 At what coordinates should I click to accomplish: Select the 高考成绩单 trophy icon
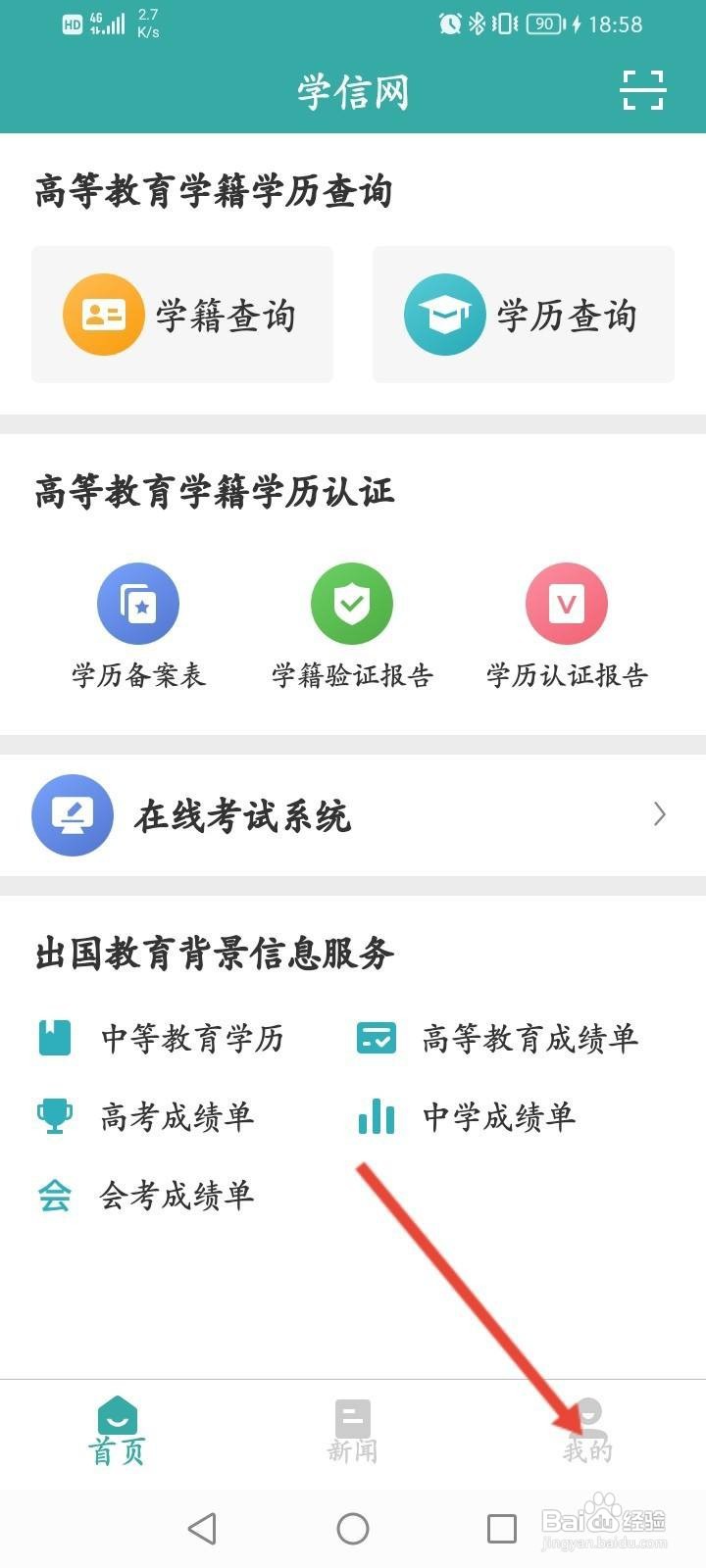click(x=56, y=1115)
